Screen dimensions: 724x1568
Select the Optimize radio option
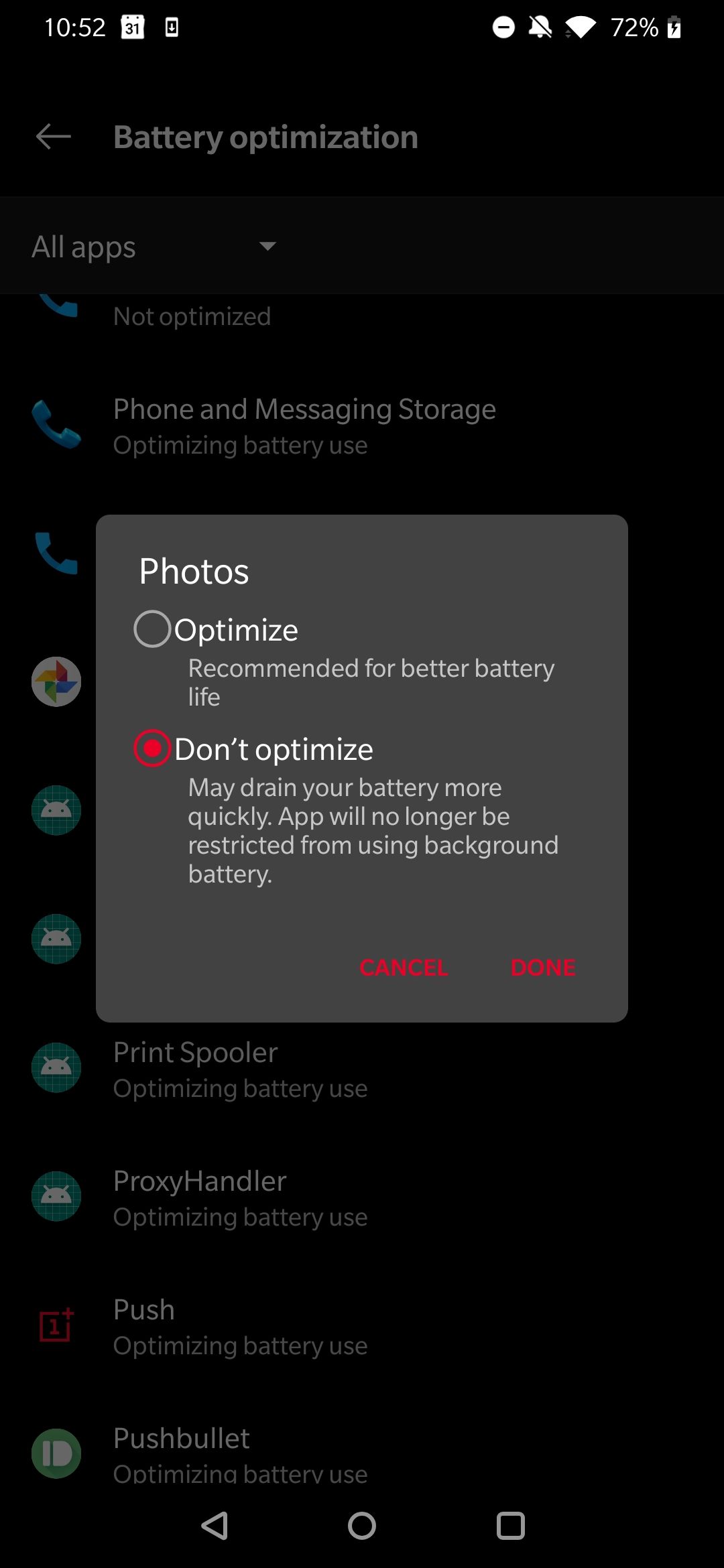click(x=153, y=629)
